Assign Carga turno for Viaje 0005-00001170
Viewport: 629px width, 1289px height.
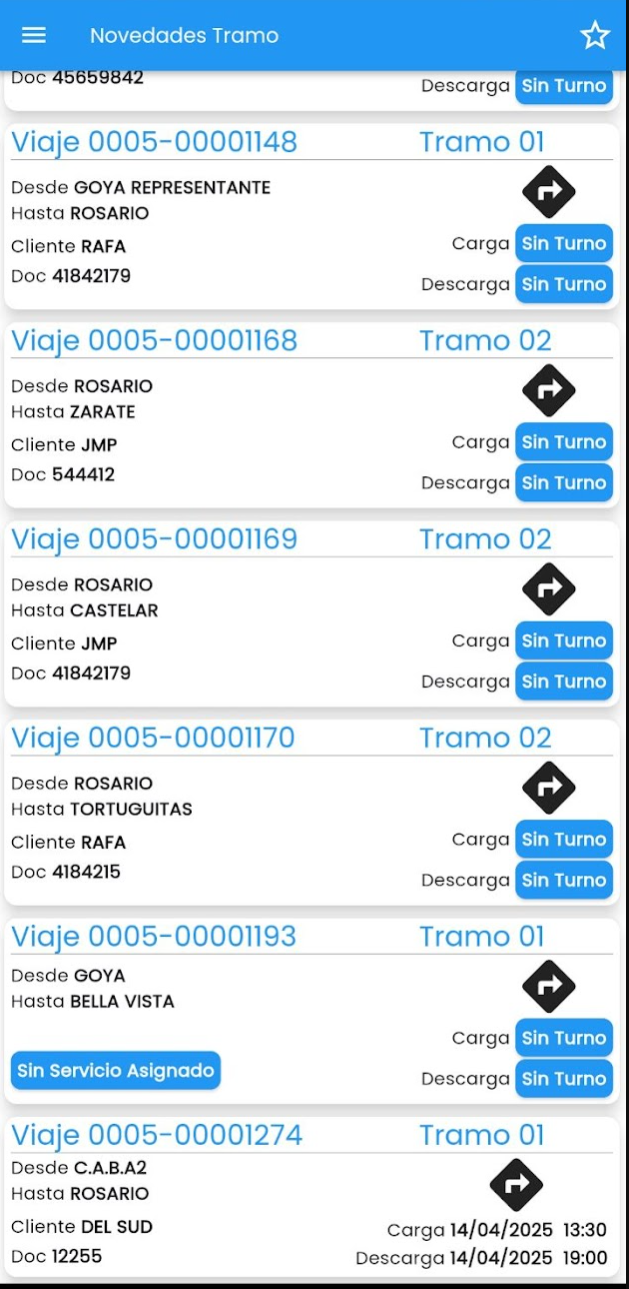(564, 839)
